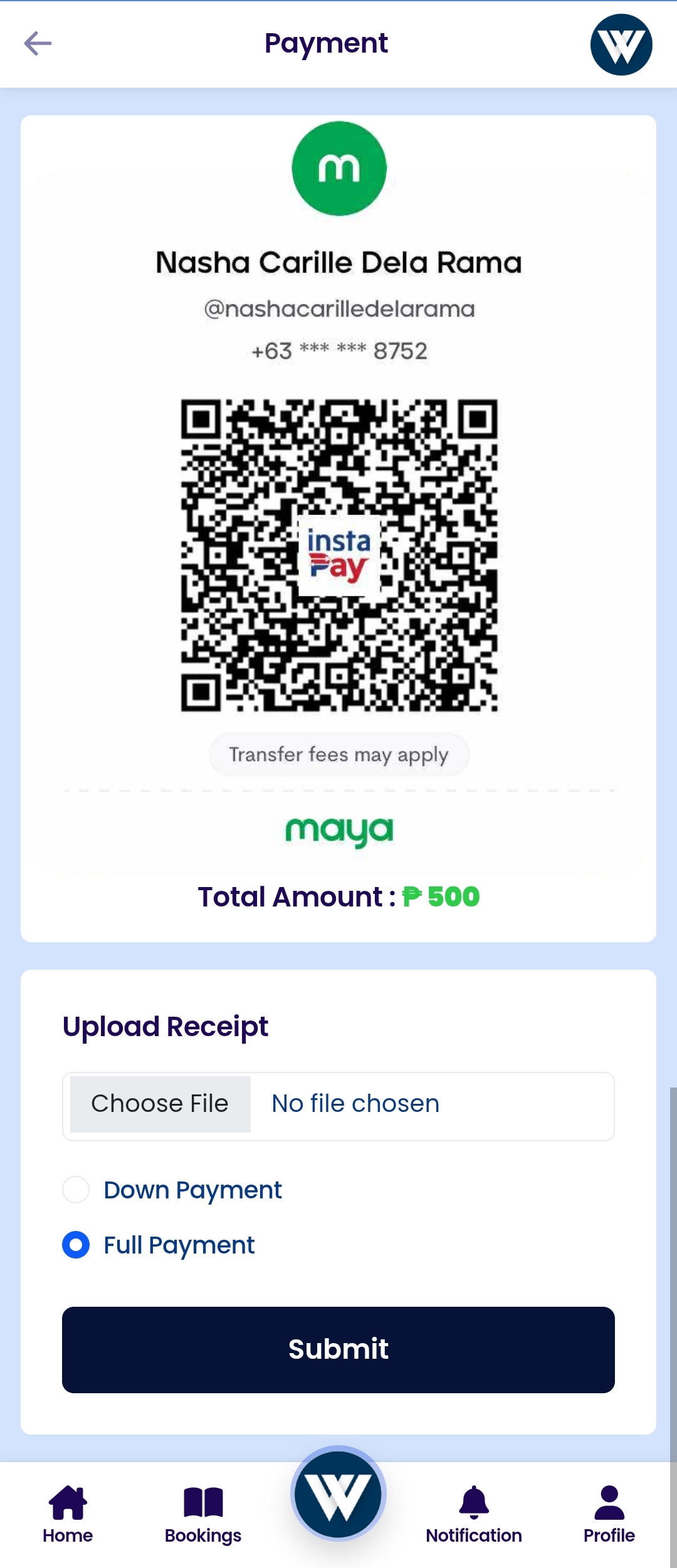
Task: Go to the Profile tab
Action: tap(609, 1514)
